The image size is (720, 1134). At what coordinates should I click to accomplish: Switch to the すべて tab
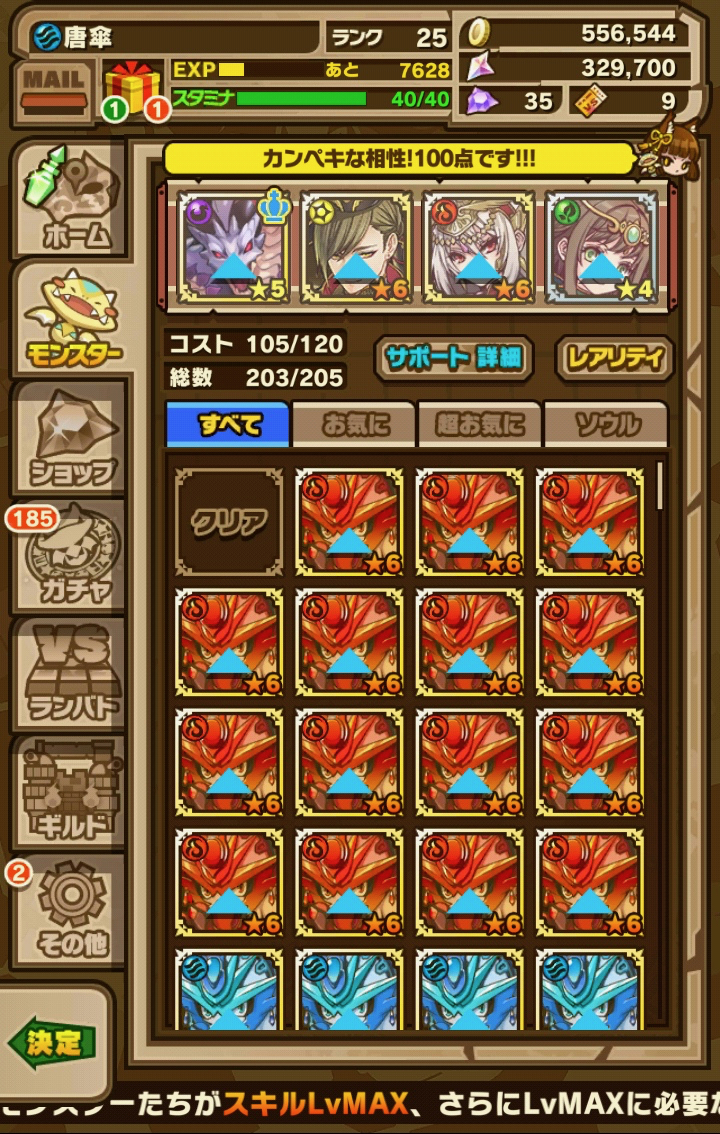[228, 425]
